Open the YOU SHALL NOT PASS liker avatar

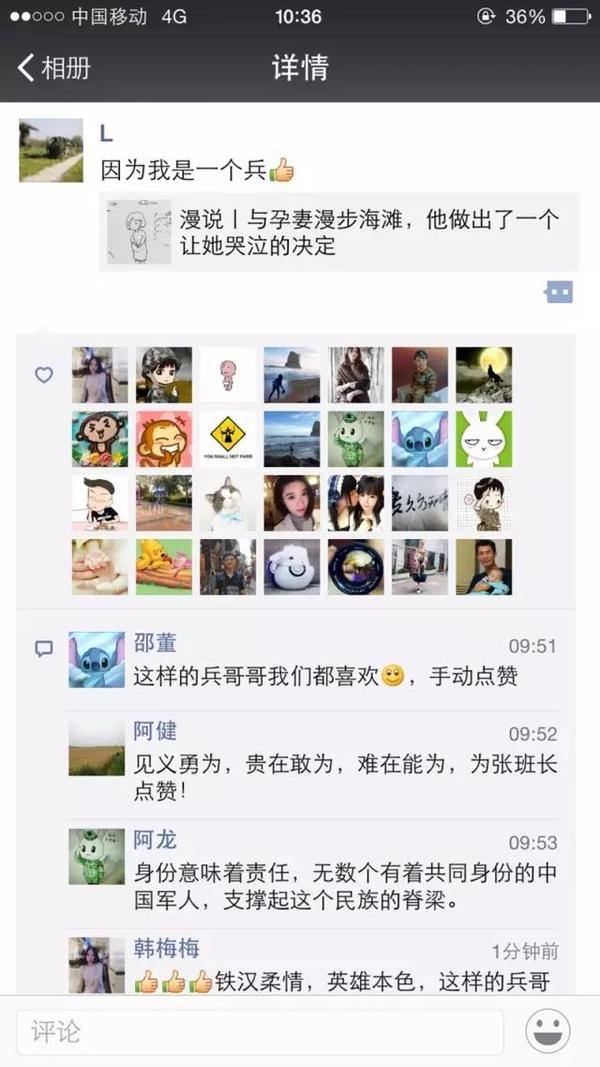pyautogui.click(x=228, y=439)
